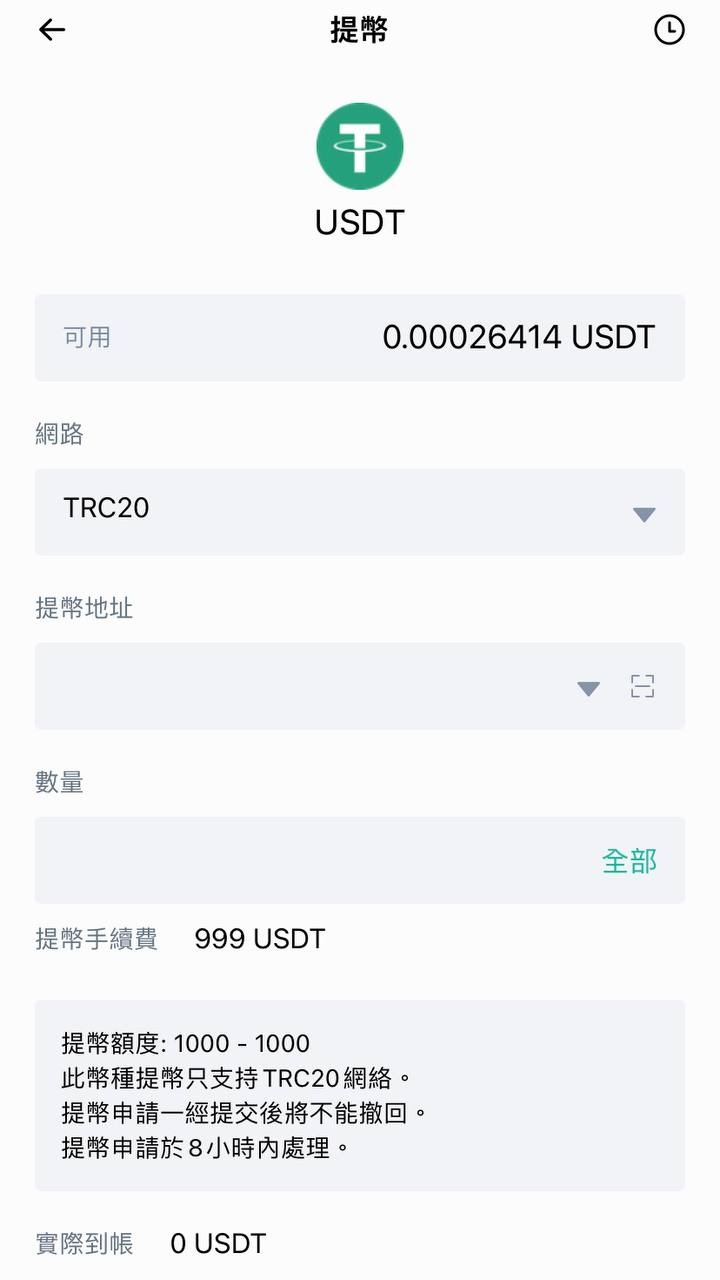Go back using the arrow
The image size is (720, 1280).
point(52,30)
